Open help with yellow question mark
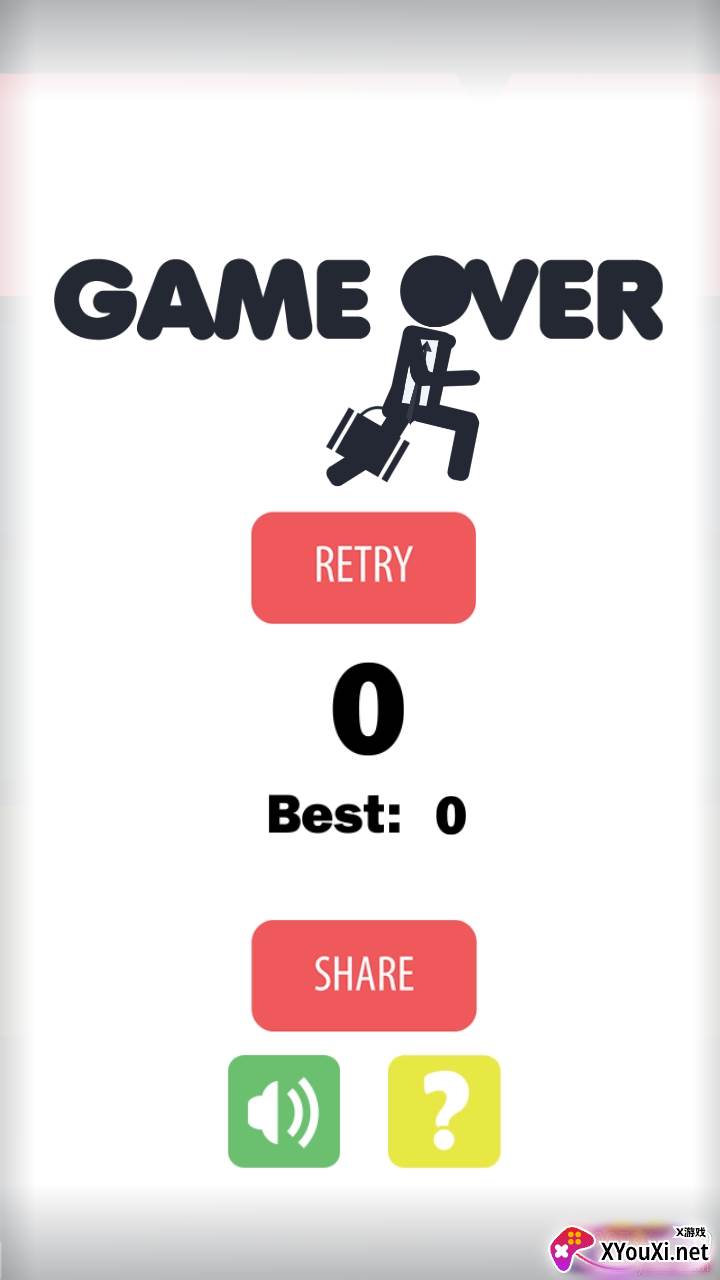The height and width of the screenshot is (1280, 720). tap(443, 1111)
